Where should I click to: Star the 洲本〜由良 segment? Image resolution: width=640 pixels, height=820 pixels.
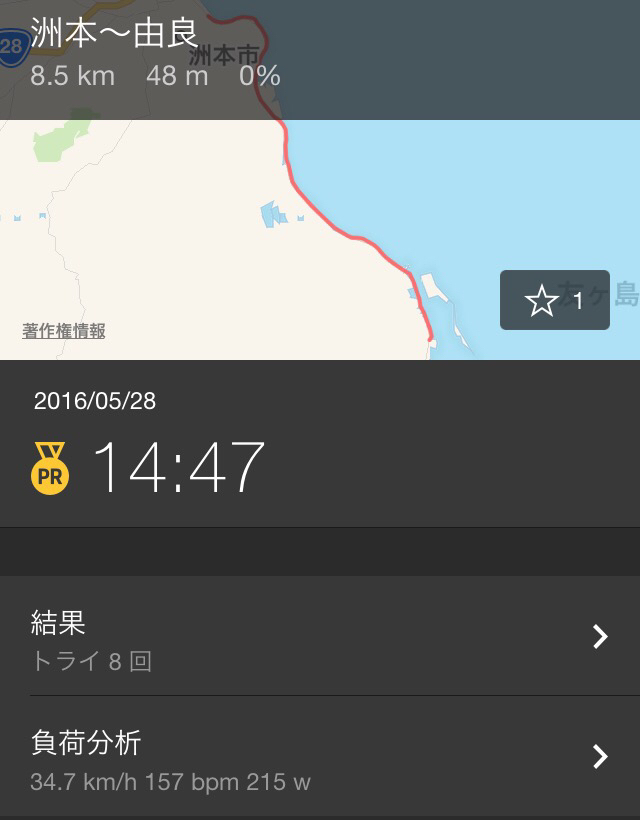pyautogui.click(x=554, y=300)
